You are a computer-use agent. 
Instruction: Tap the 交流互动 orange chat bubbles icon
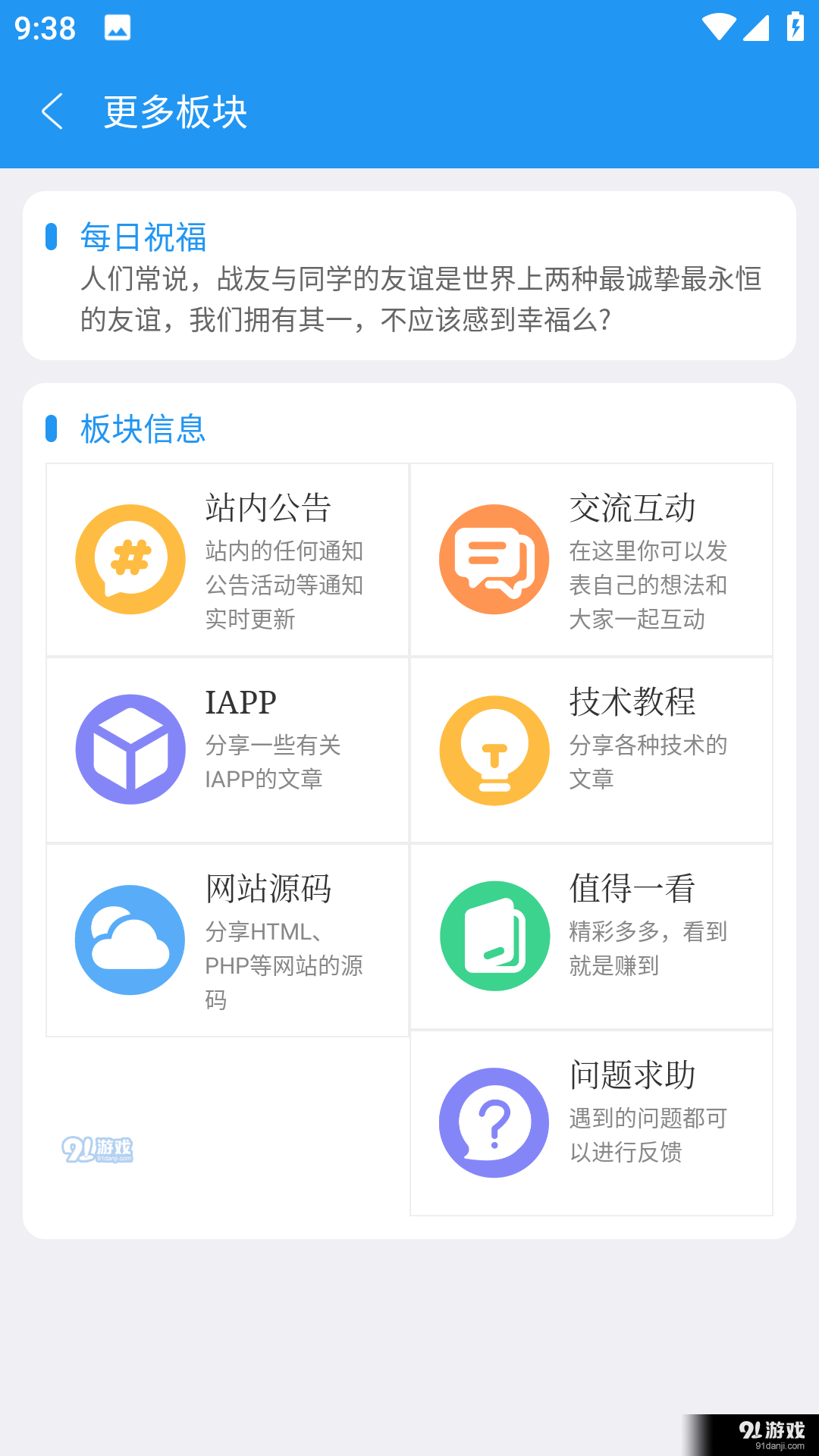click(494, 559)
